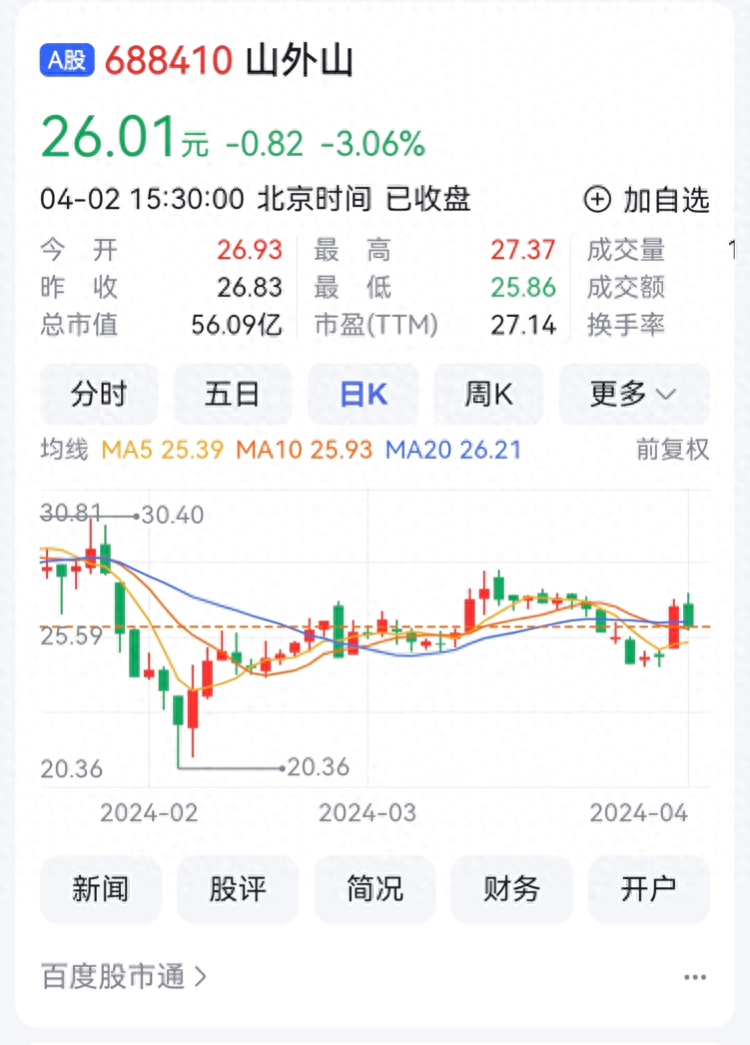The height and width of the screenshot is (1045, 750).
Task: View the 简况 company profile
Action: tap(375, 890)
